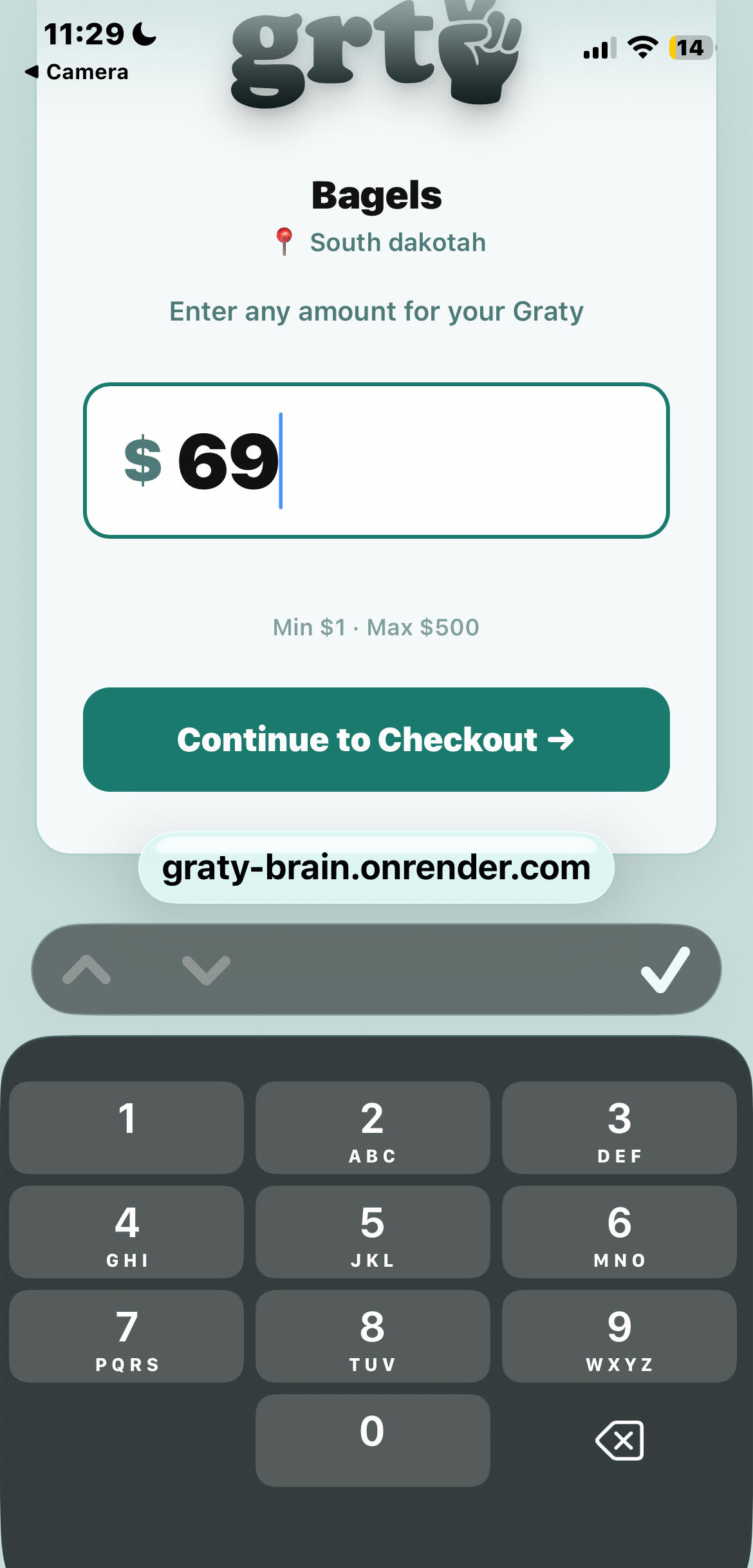Return to the Camera app
Viewport: 753px width, 1568px height.
[x=77, y=71]
